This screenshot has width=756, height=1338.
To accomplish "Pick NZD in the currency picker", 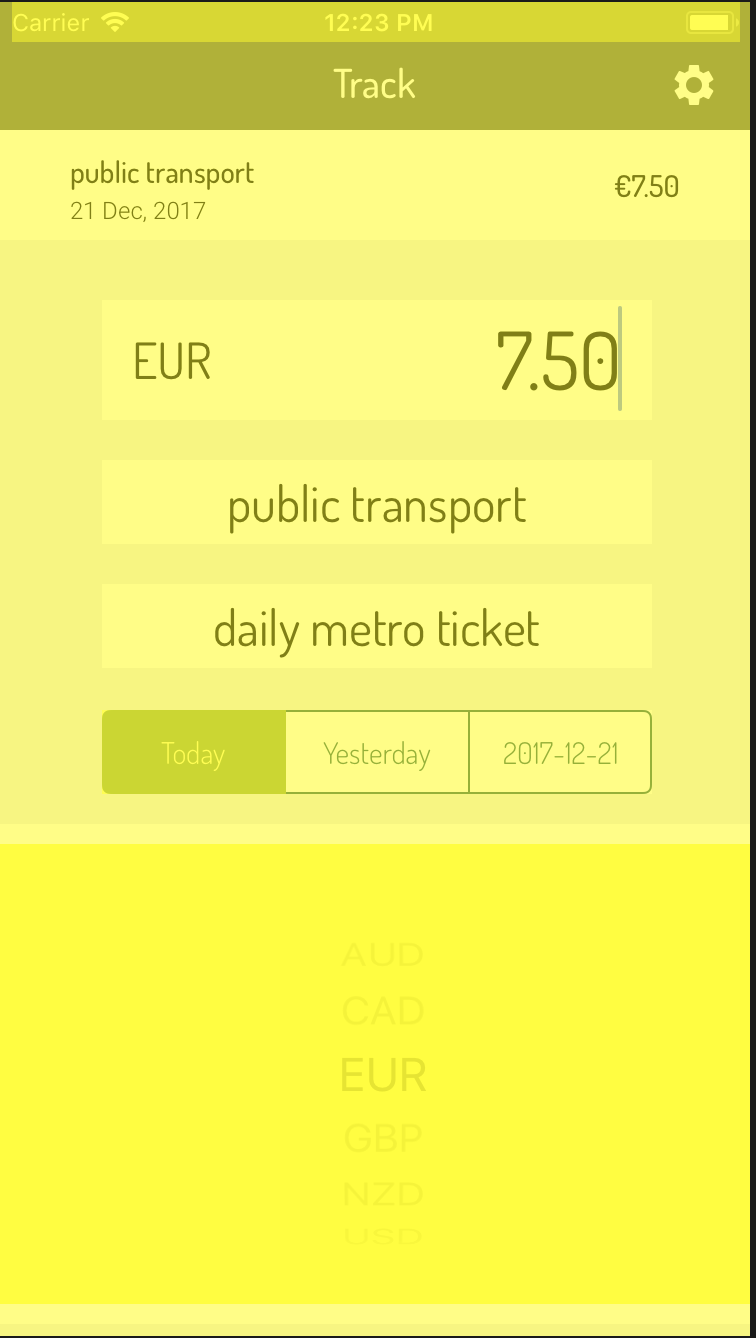I will [x=383, y=1194].
